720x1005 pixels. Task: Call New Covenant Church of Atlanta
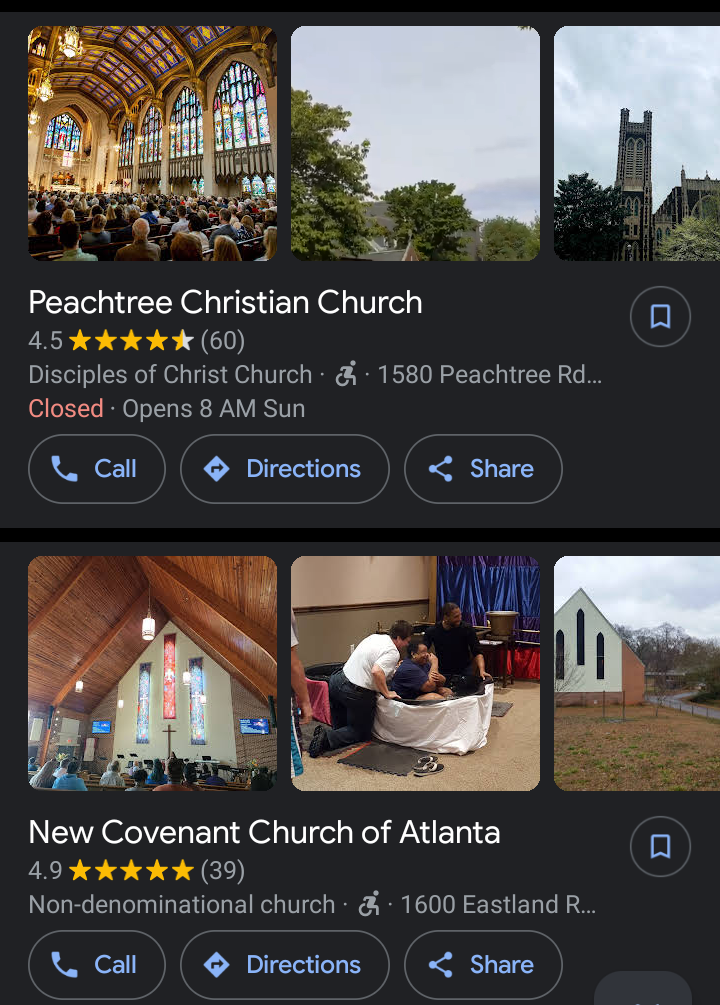click(97, 965)
